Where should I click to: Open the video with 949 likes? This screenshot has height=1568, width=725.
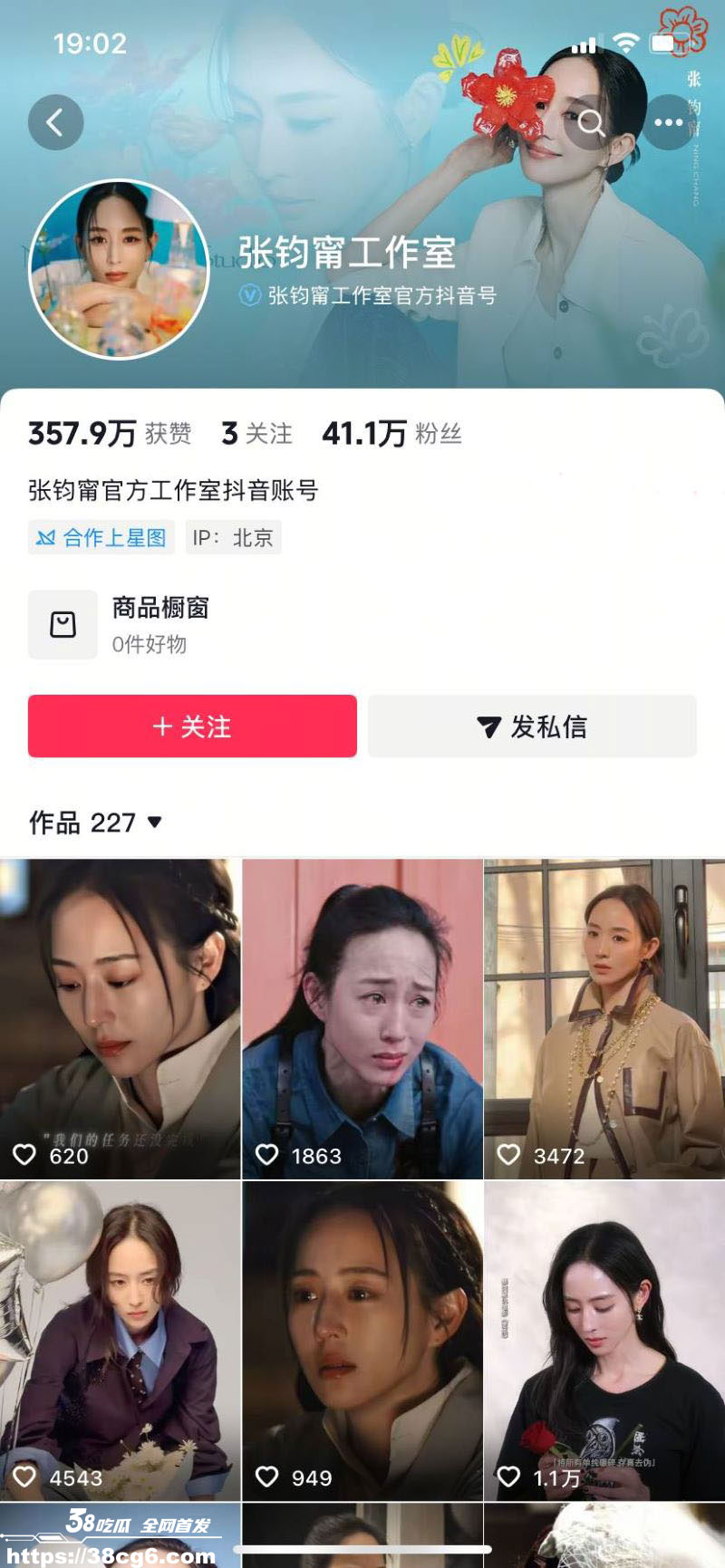pos(362,1341)
